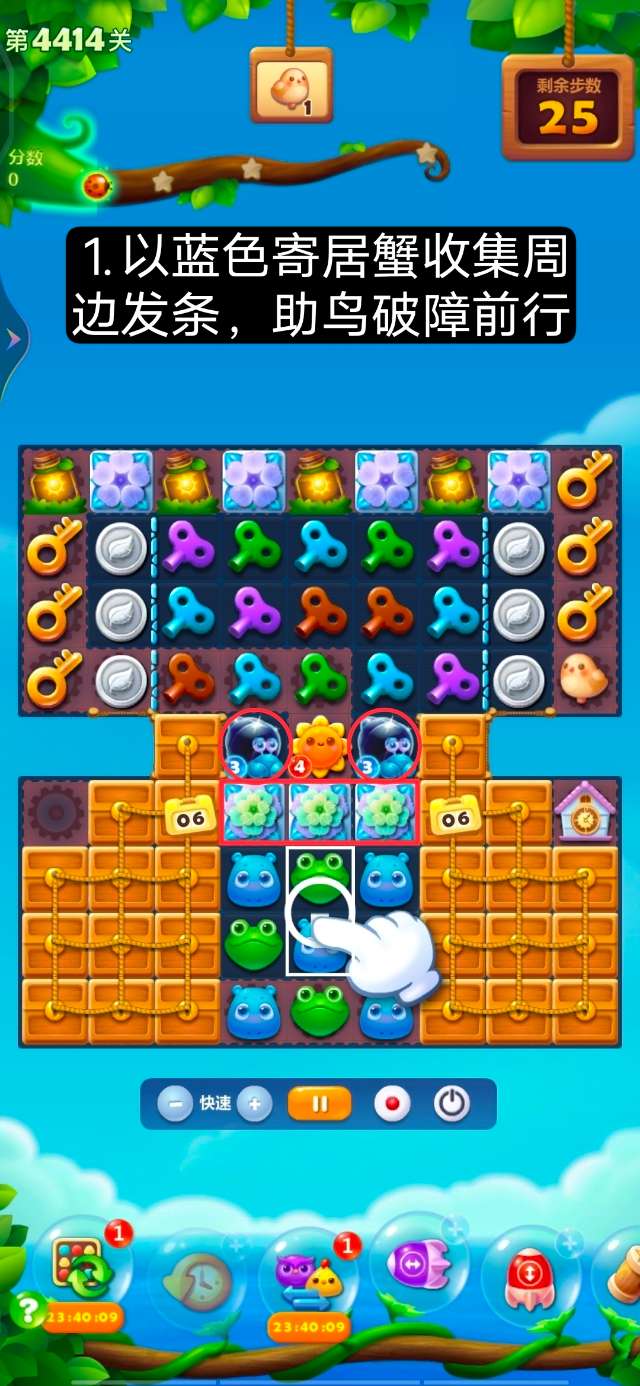This screenshot has height=1386, width=640.
Task: Use the wooden hammer booster
Action: click(x=624, y=1272)
